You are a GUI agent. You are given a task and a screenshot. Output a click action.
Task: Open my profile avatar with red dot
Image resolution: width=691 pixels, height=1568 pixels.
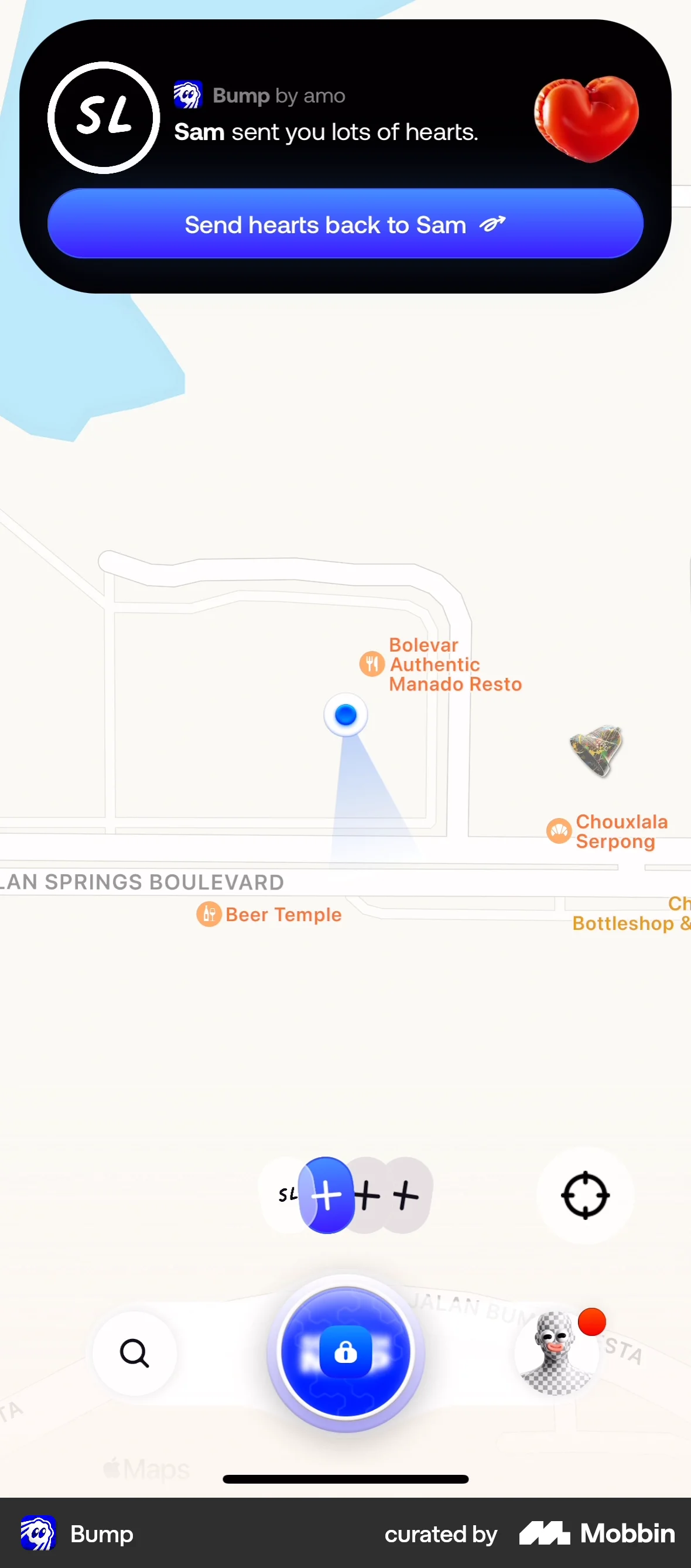point(556,1353)
